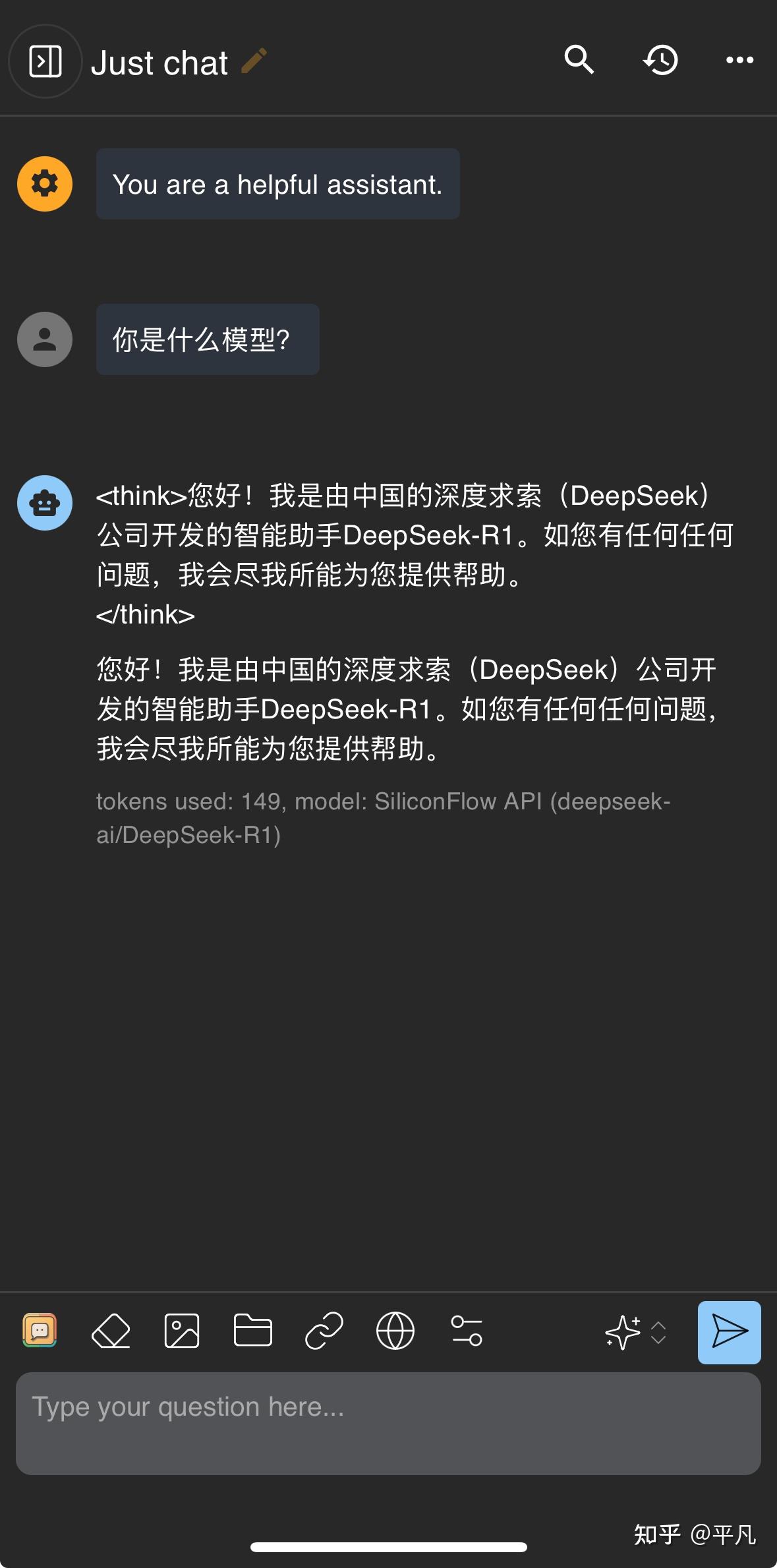Screen dimensions: 777x1568
Task: Open the three-dots overflow menu
Action: point(739,60)
